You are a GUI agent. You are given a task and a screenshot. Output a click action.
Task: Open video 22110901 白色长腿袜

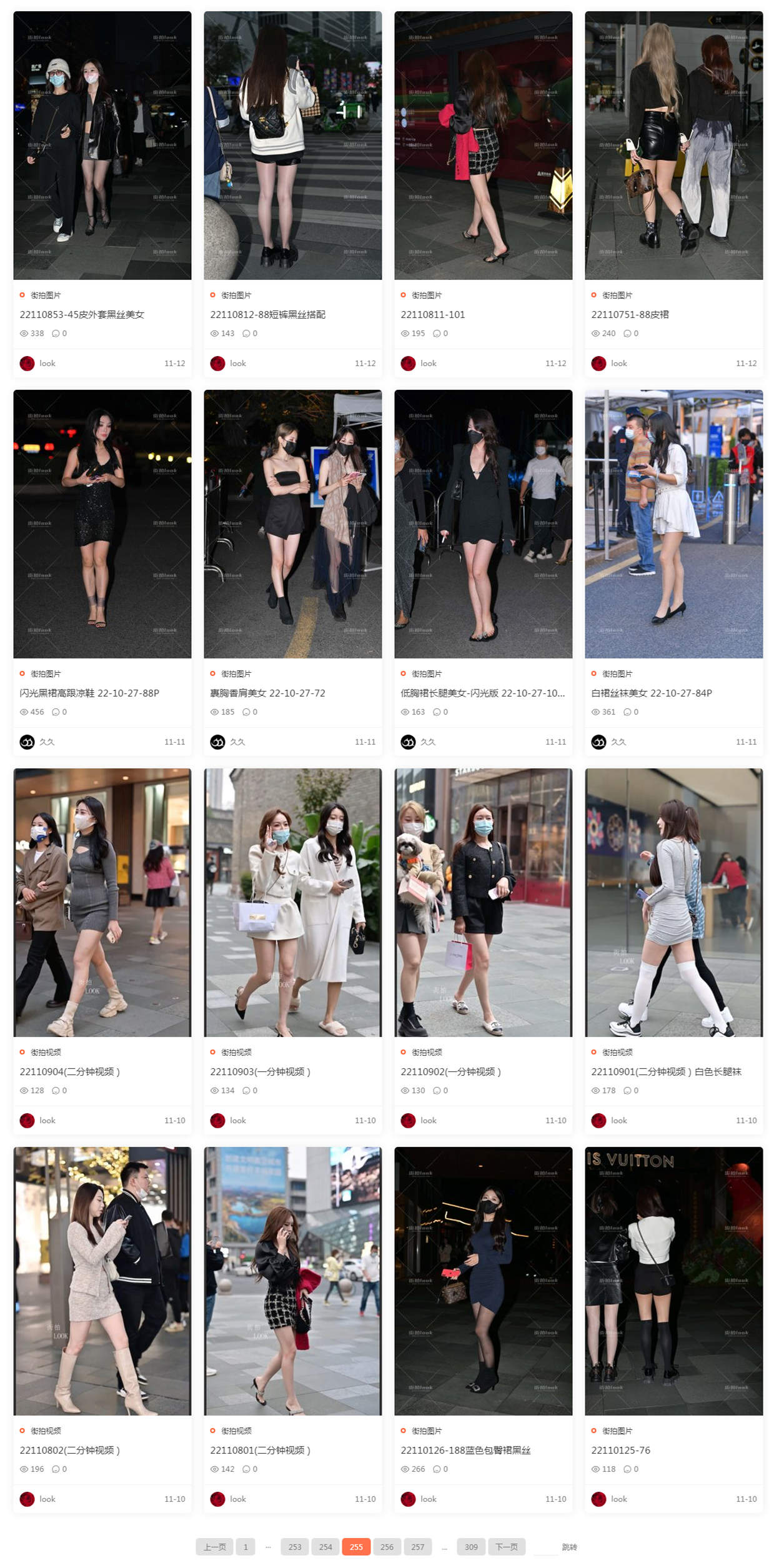pyautogui.click(x=666, y=1072)
